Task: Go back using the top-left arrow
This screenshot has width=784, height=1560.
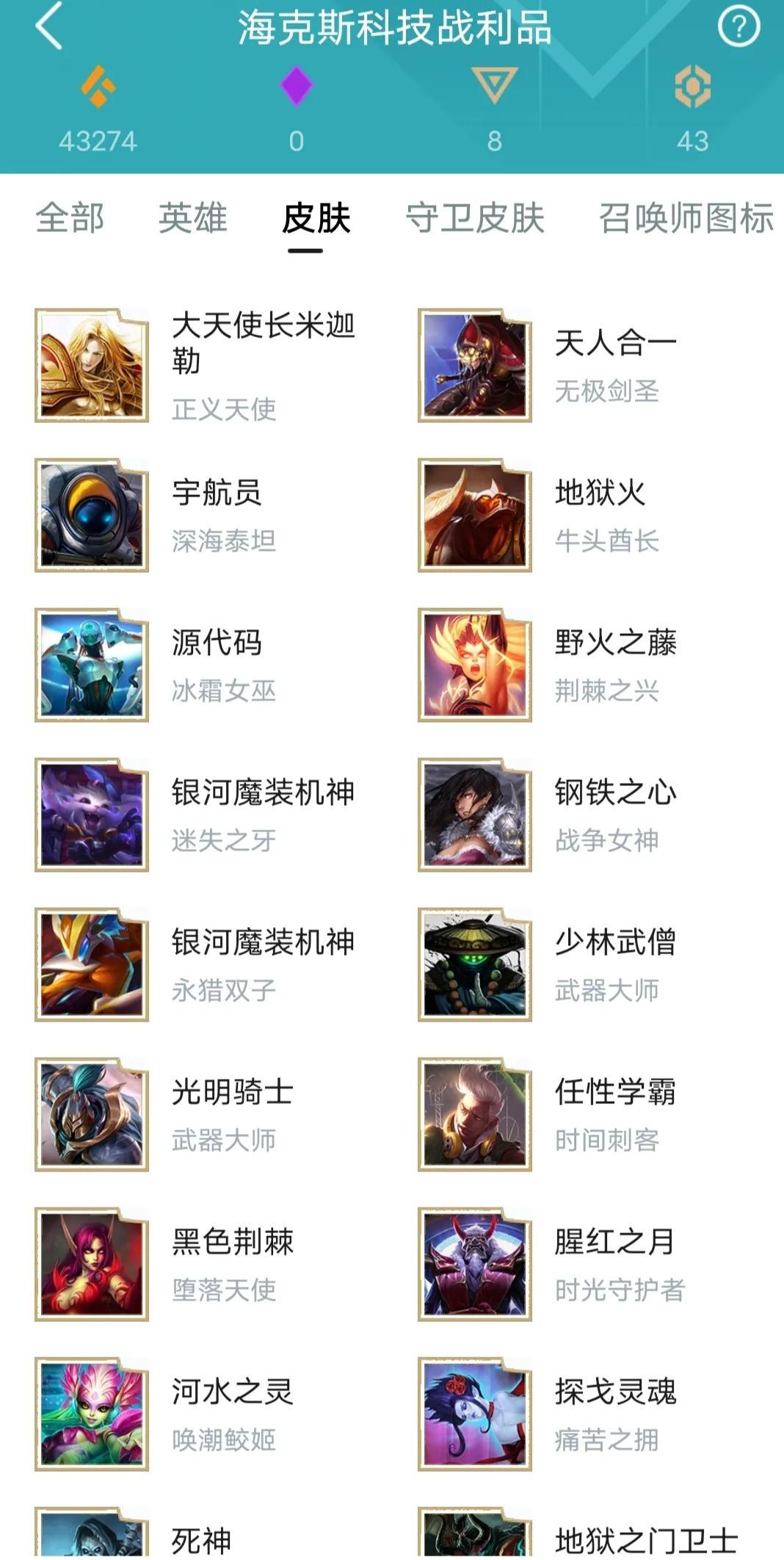Action: [48, 26]
